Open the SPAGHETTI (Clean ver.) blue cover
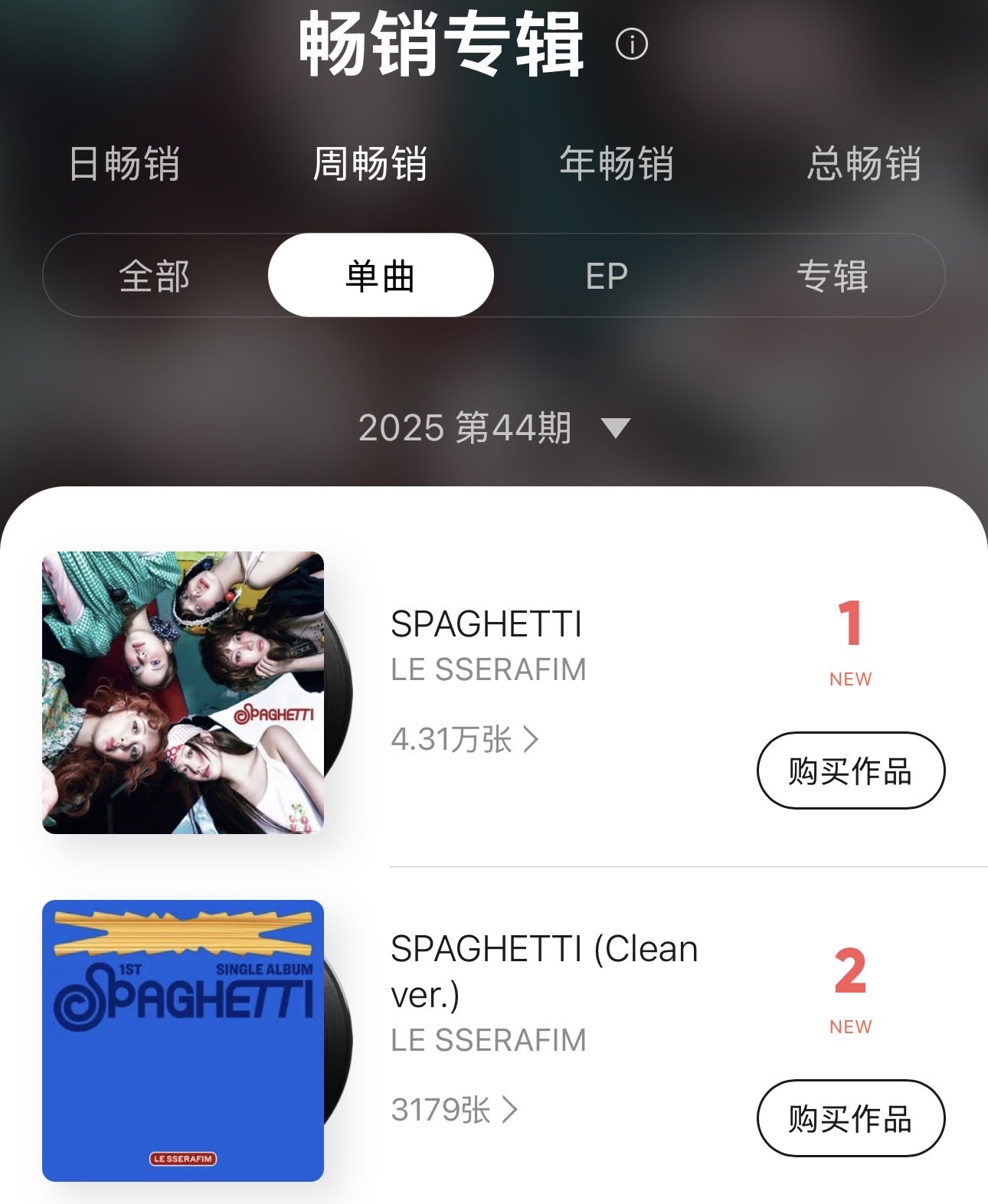This screenshot has height=1204, width=988. [183, 1040]
